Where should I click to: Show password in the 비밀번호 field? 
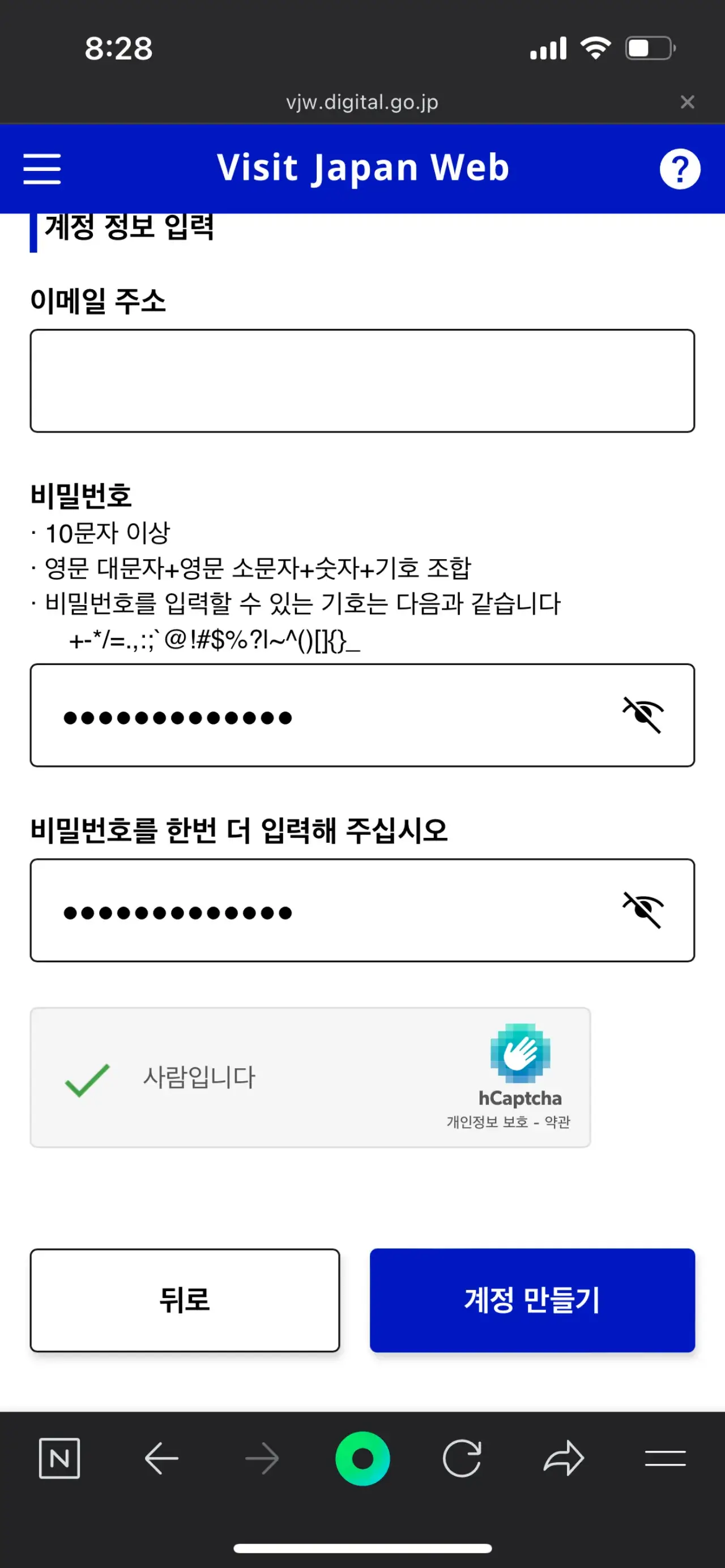click(x=643, y=714)
